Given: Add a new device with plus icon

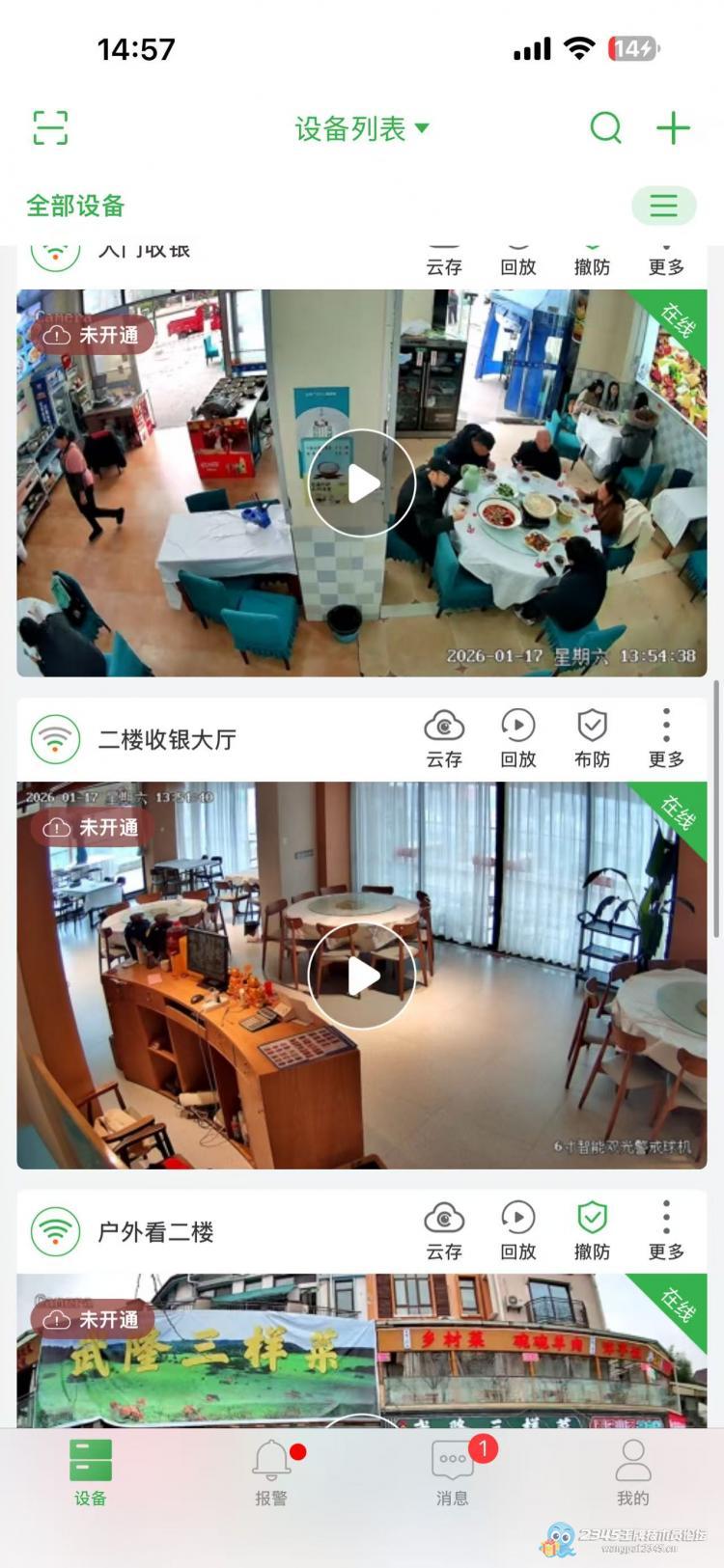Looking at the screenshot, I should (x=673, y=127).
